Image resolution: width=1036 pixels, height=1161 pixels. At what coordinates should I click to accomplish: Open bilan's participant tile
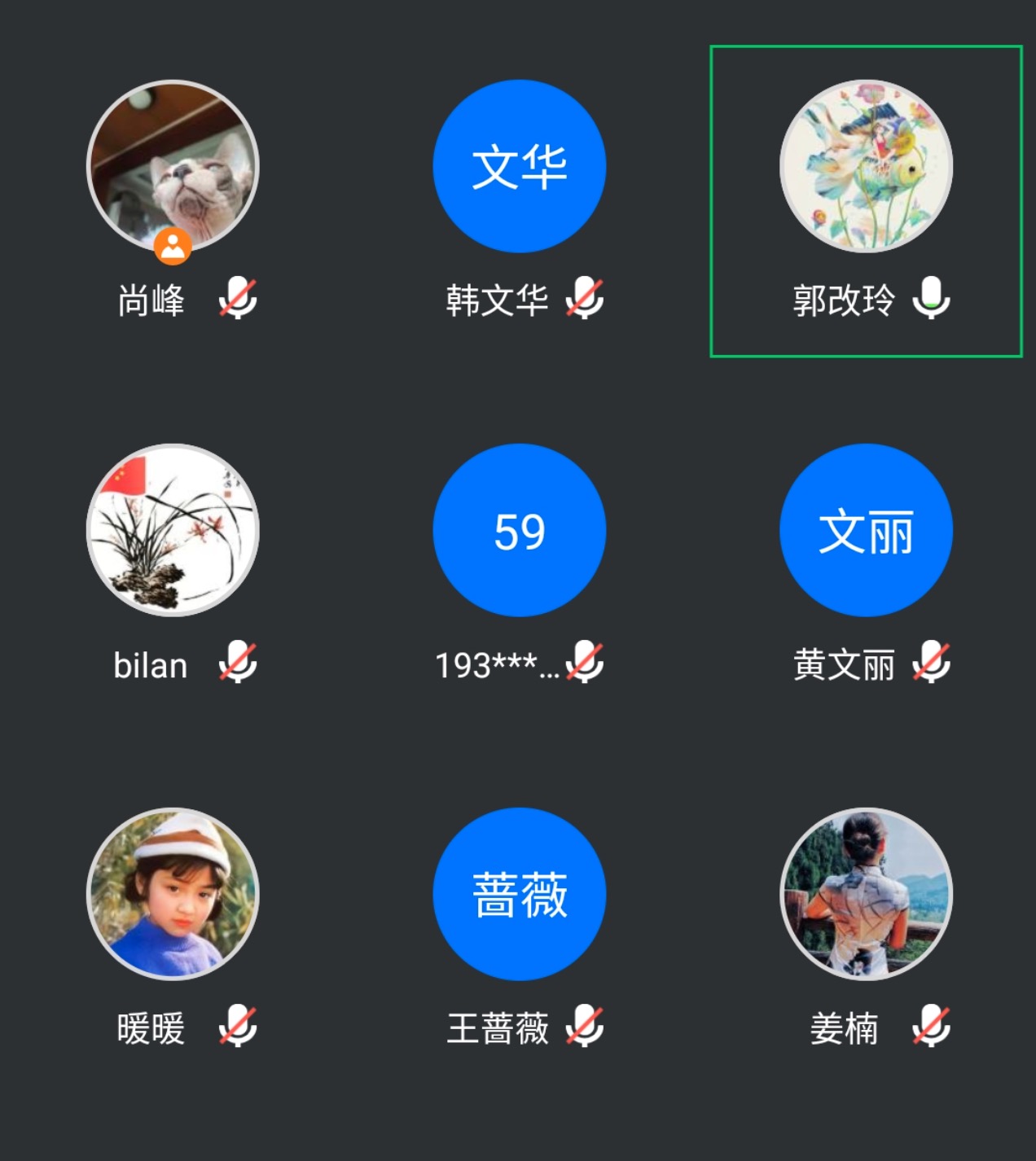(173, 530)
